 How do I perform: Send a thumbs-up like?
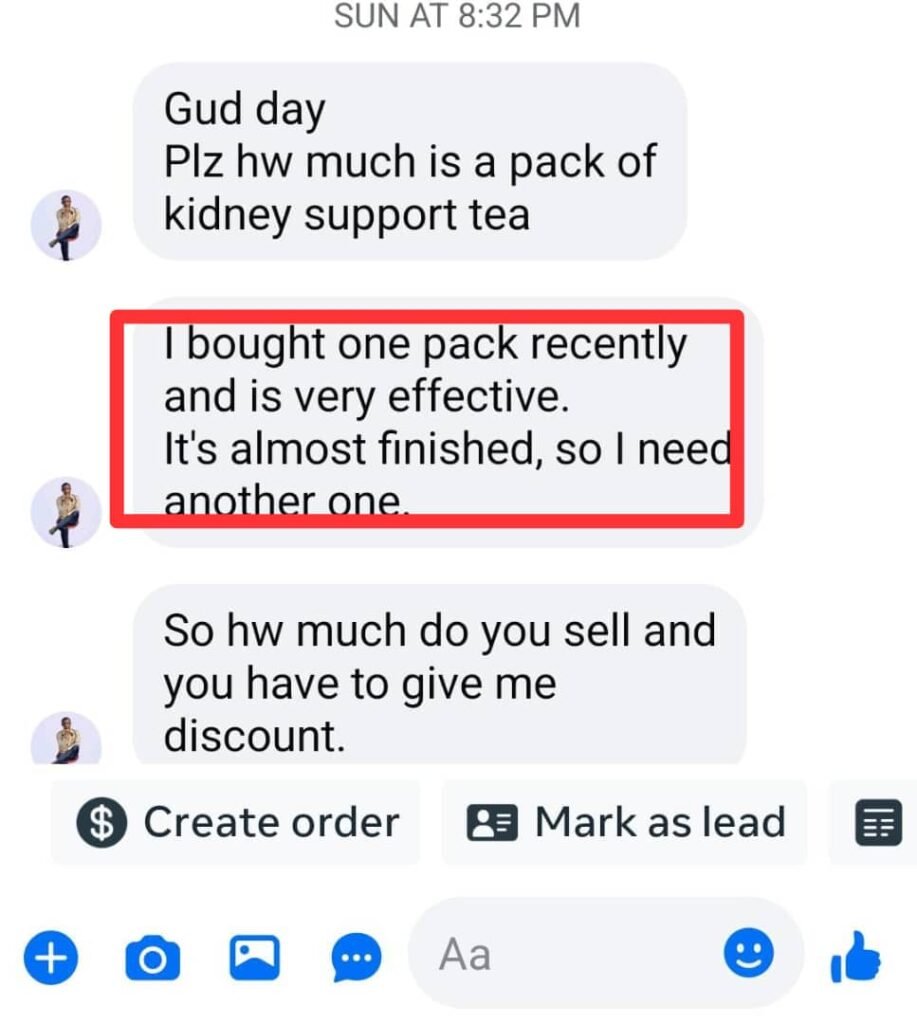(856, 959)
